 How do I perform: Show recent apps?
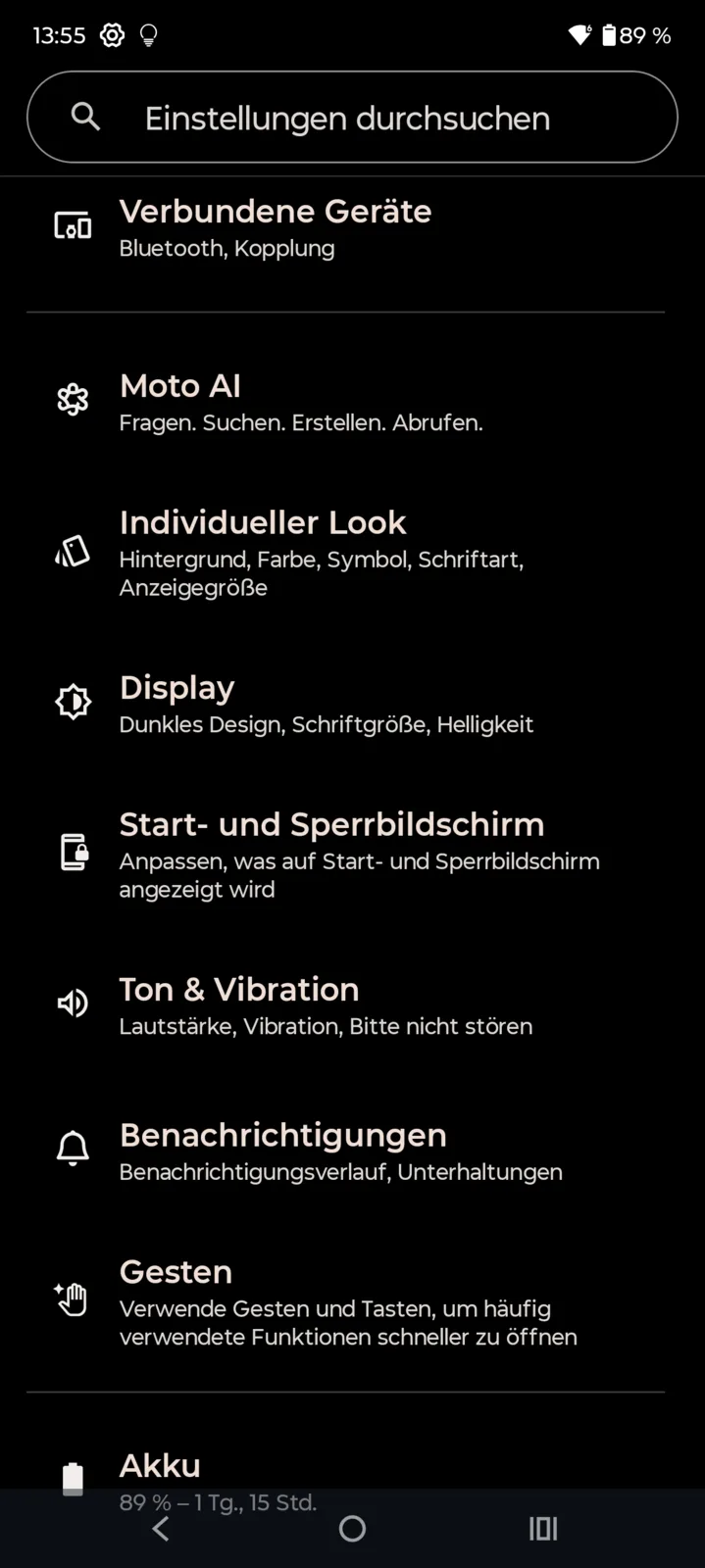(x=542, y=1529)
